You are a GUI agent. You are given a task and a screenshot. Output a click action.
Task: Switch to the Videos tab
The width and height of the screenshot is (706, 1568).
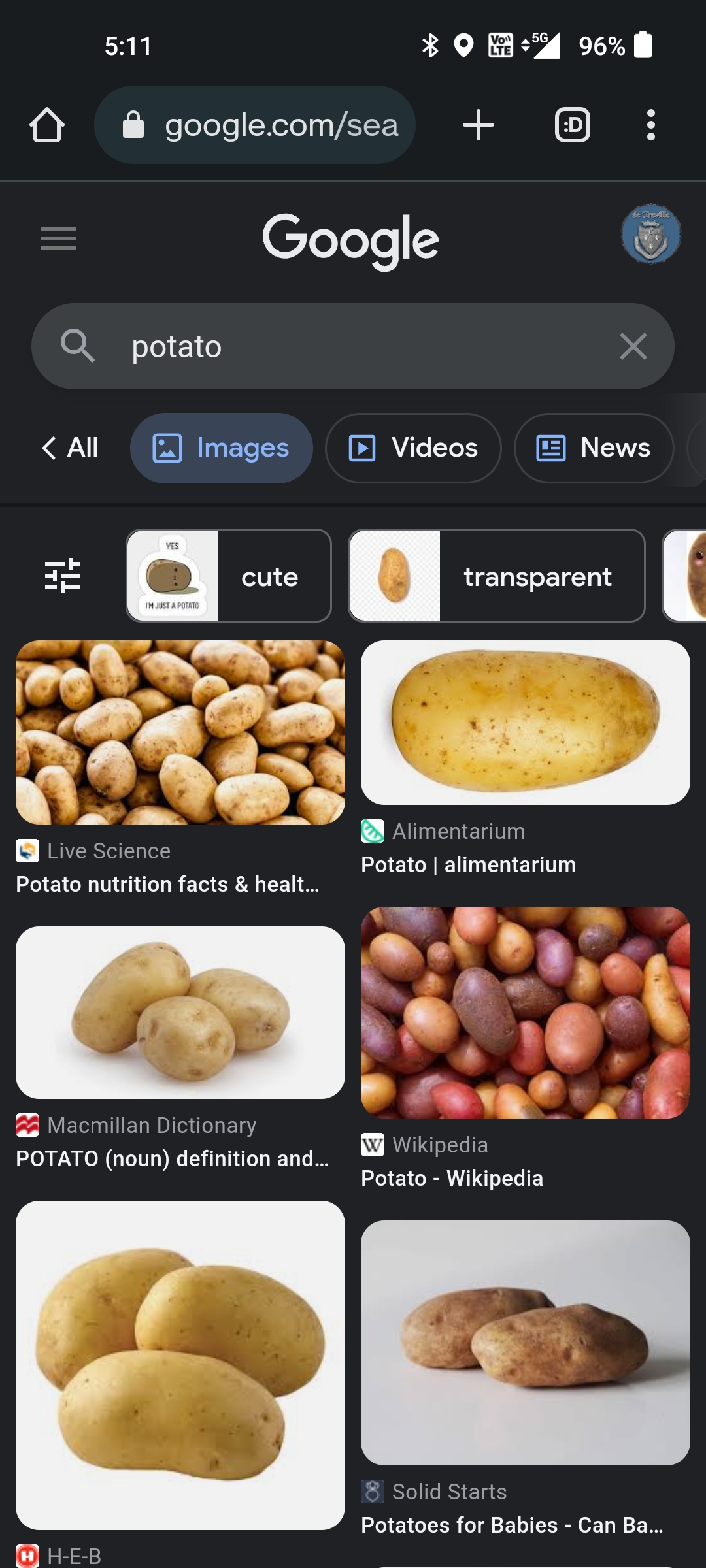click(x=413, y=448)
